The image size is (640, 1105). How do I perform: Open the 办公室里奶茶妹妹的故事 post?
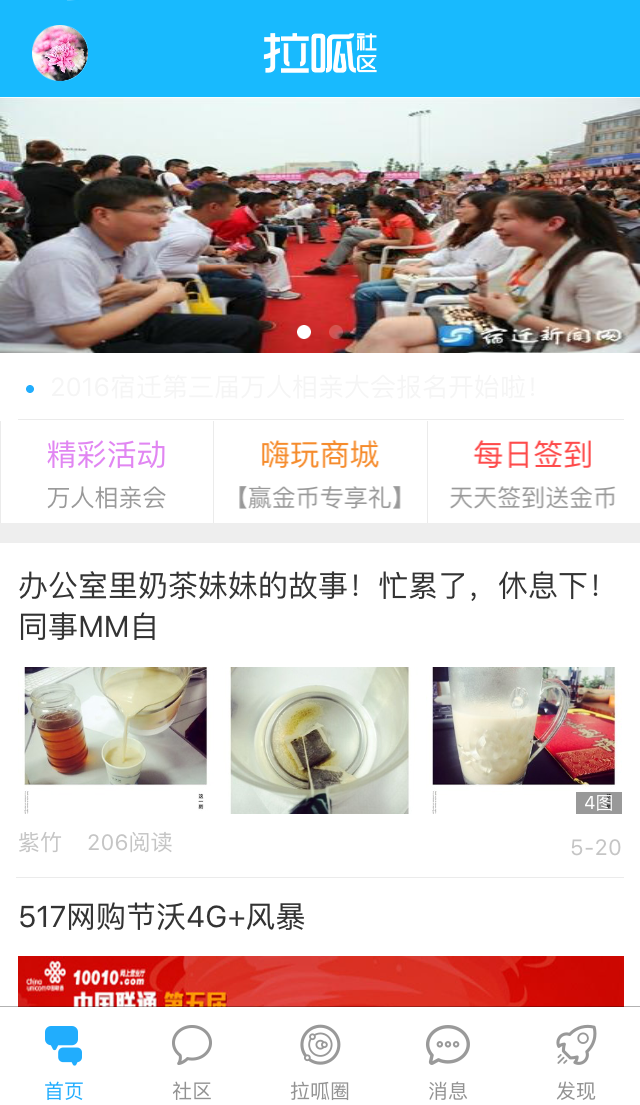(310, 607)
